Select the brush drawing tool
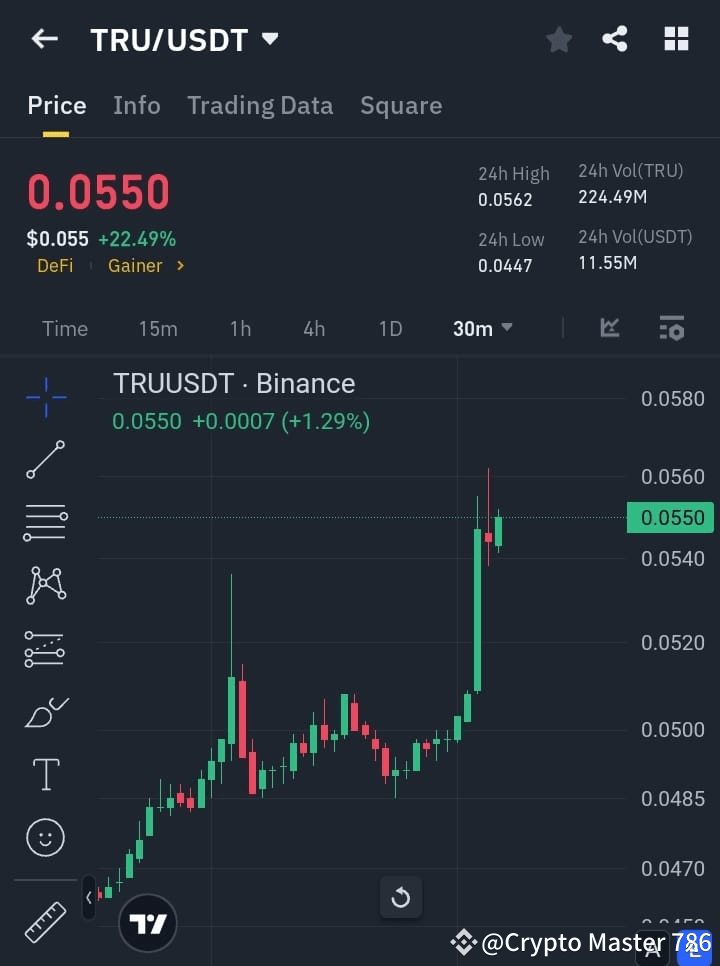This screenshot has width=720, height=966. click(45, 711)
